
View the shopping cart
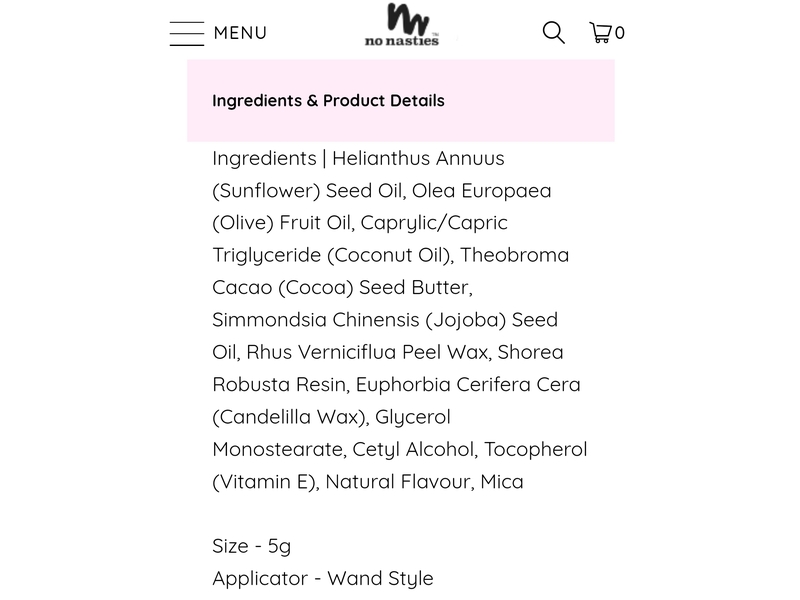coord(606,33)
